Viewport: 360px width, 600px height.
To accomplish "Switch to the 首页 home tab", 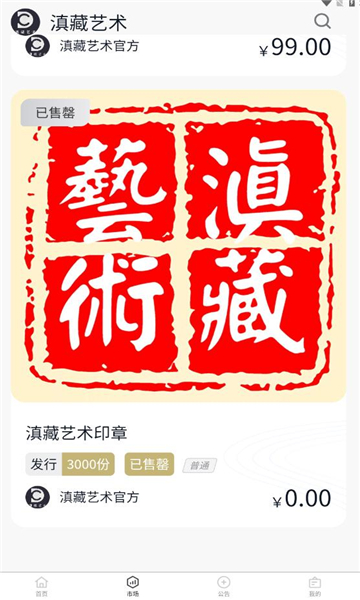I will point(41,586).
